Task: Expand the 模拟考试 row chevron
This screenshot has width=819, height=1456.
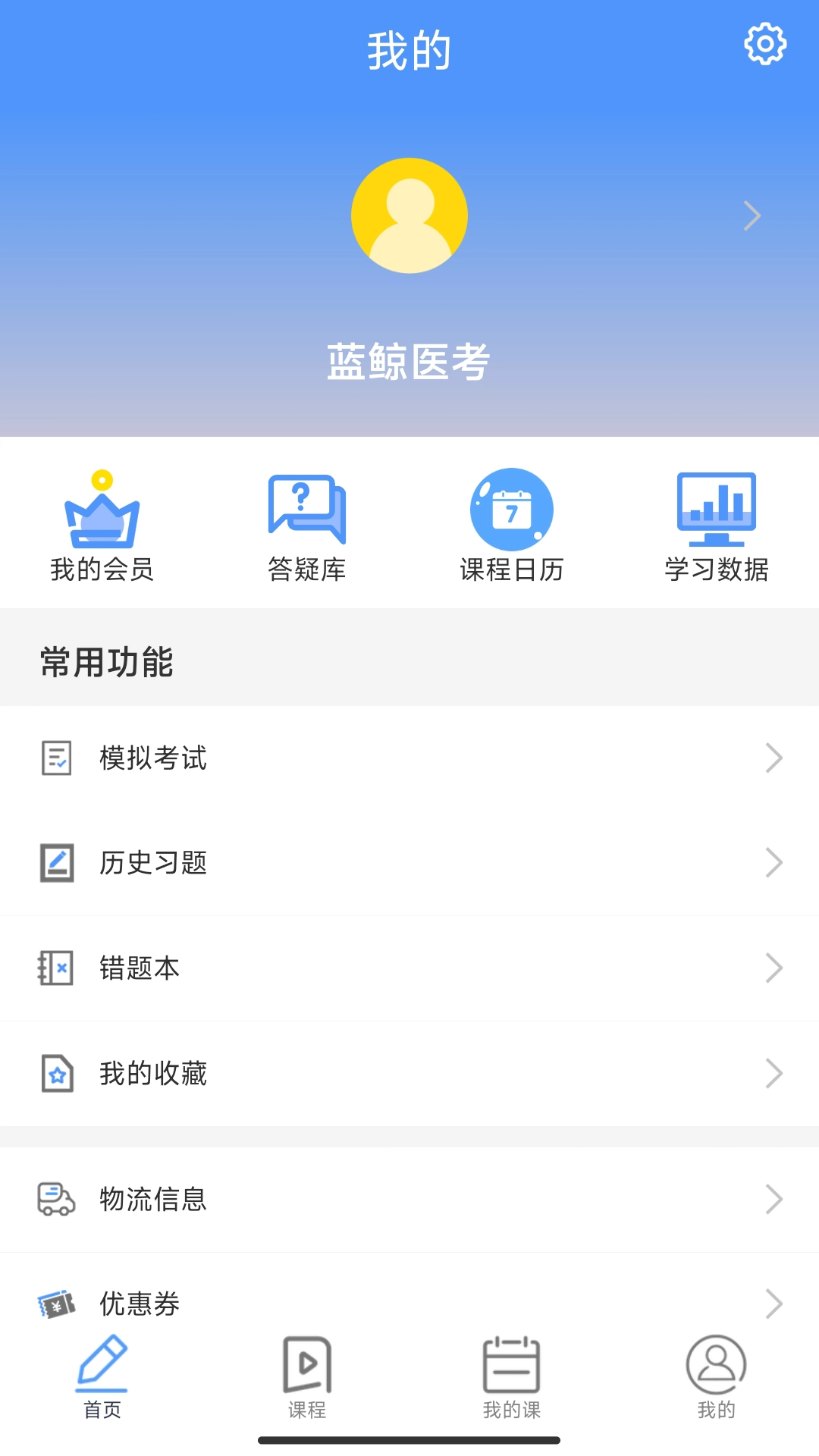Action: pyautogui.click(x=773, y=757)
